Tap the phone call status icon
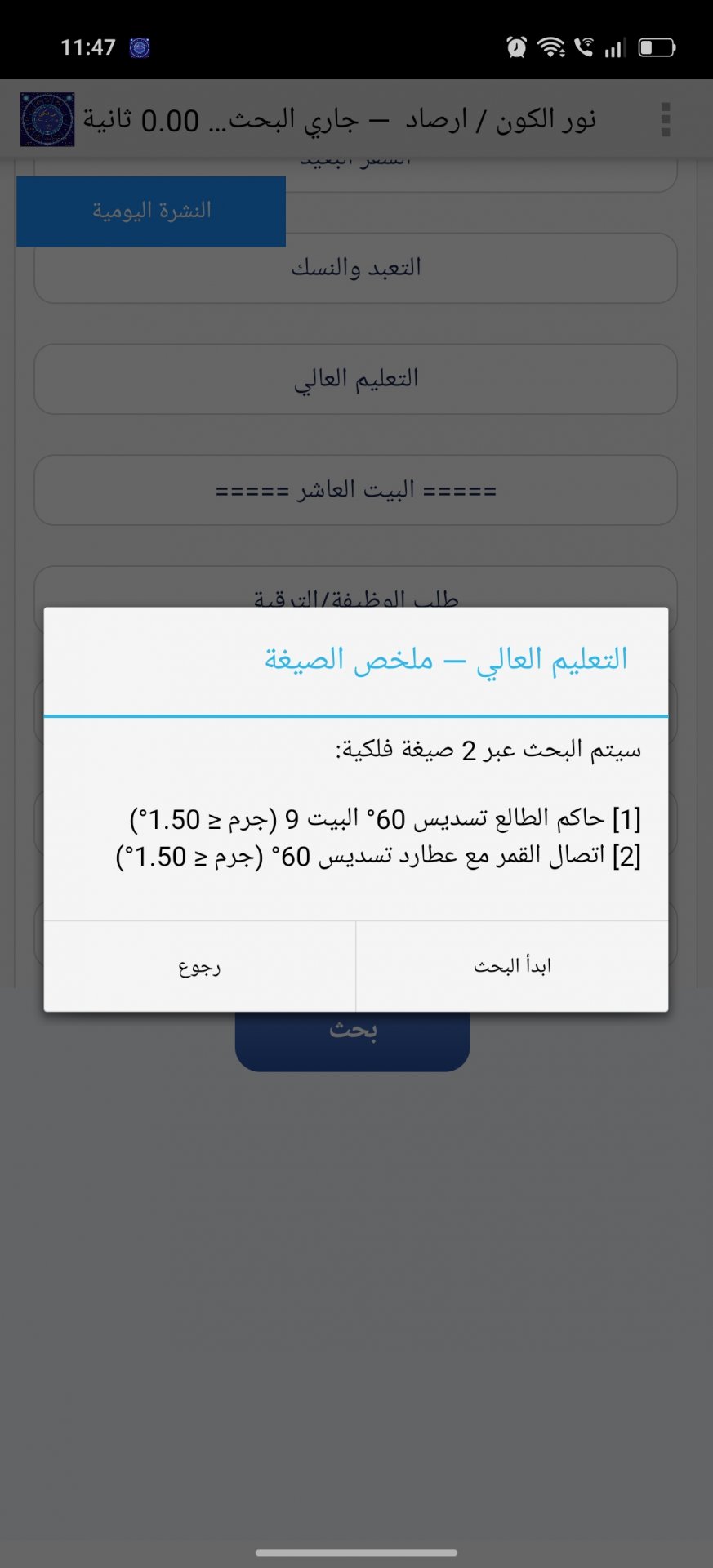713x1568 pixels. [586, 47]
